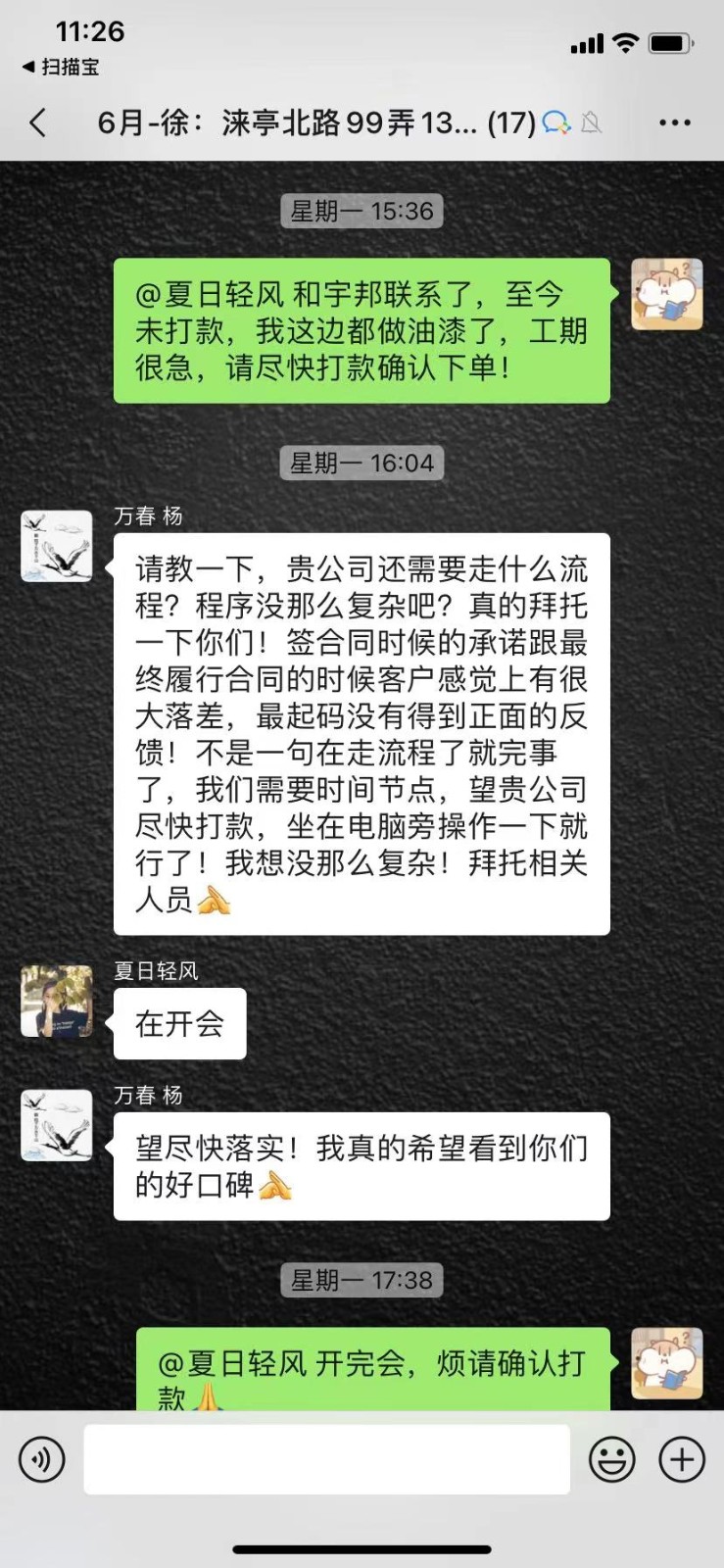Go back from the group chat
The image size is (724, 1568).
(x=38, y=122)
